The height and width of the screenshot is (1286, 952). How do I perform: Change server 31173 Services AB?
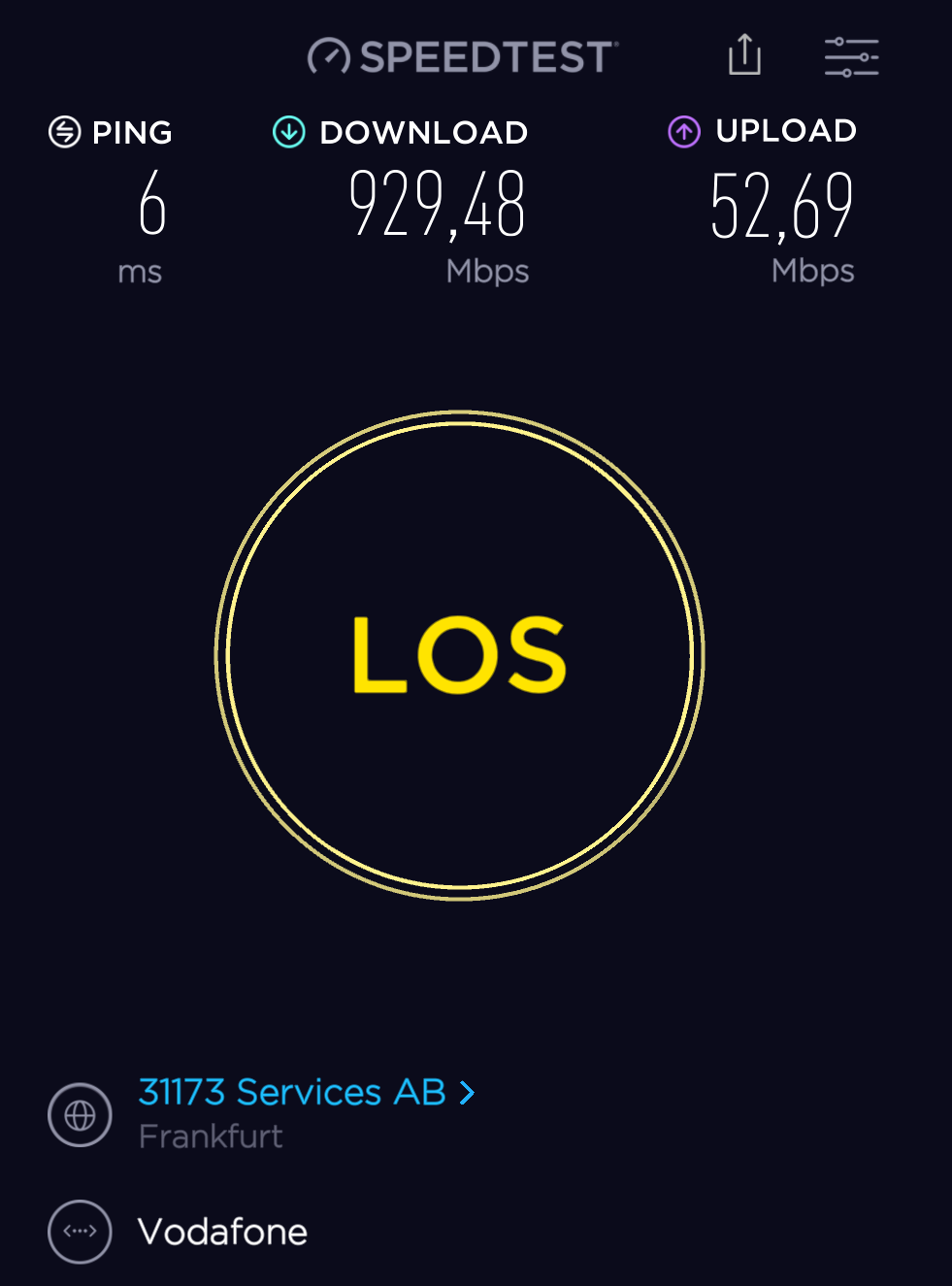(306, 1093)
